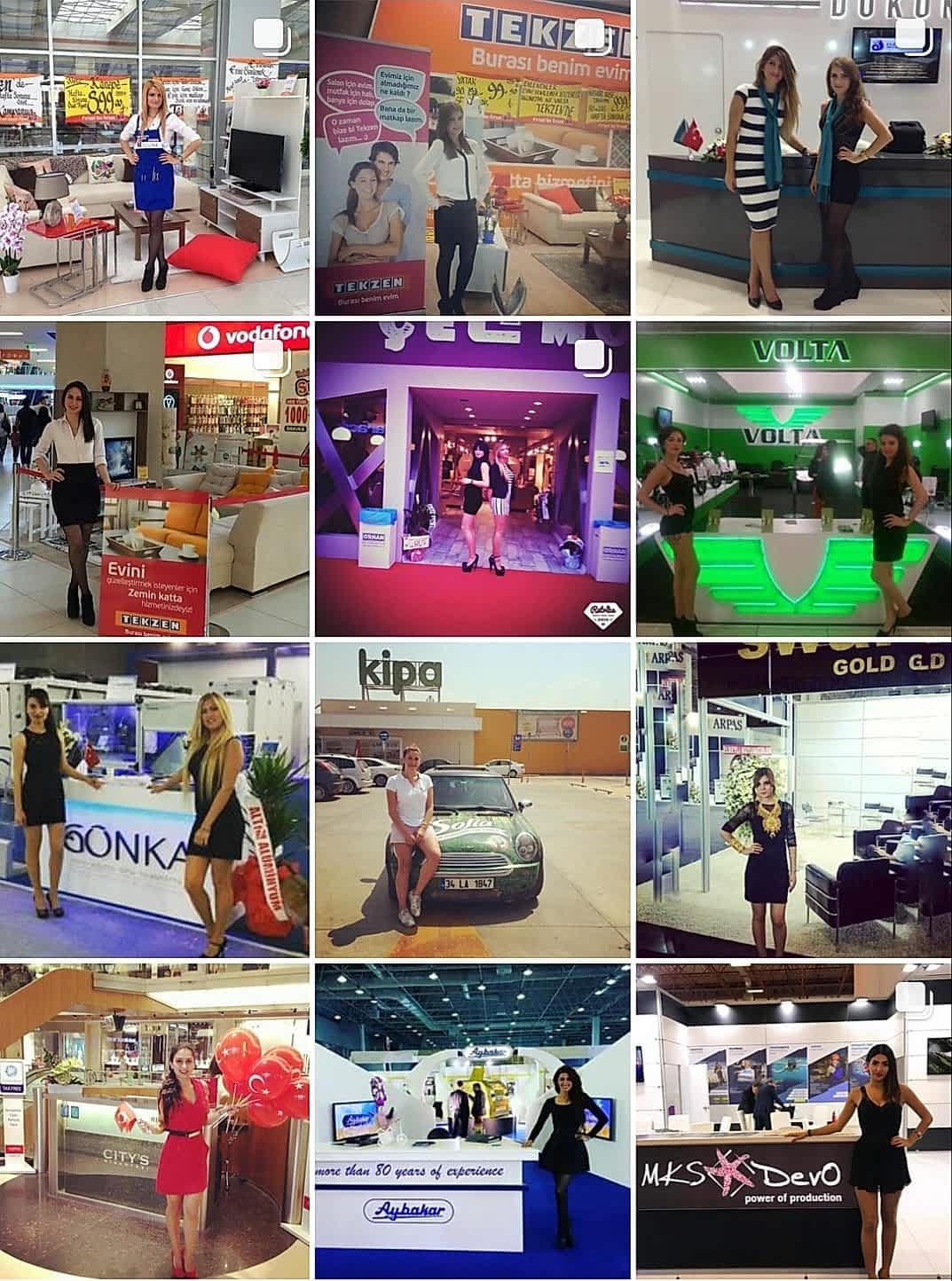Viewport: 952px width, 1281px height.
Task: Show the Aybakar exhibition stand post
Action: pyautogui.click(x=473, y=1120)
